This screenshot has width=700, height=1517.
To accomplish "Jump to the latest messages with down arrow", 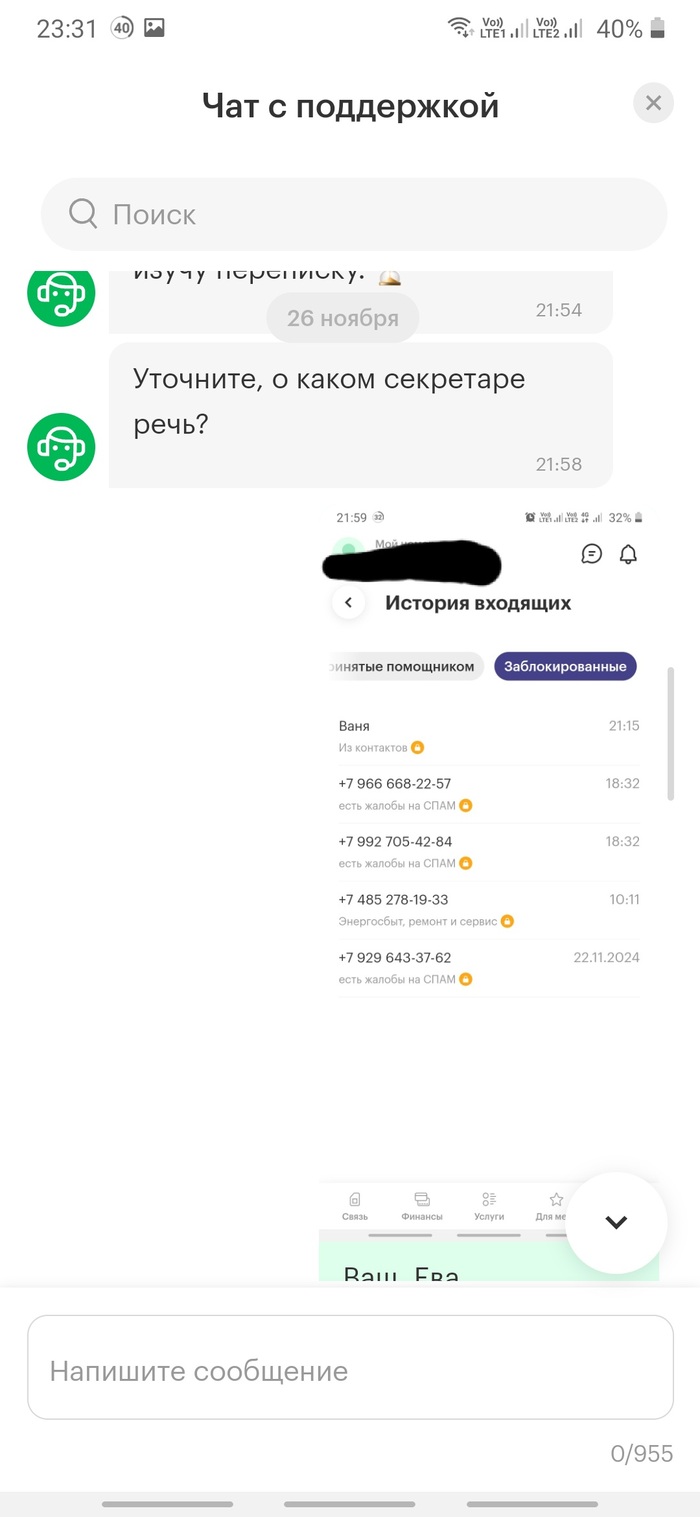I will [x=616, y=1222].
